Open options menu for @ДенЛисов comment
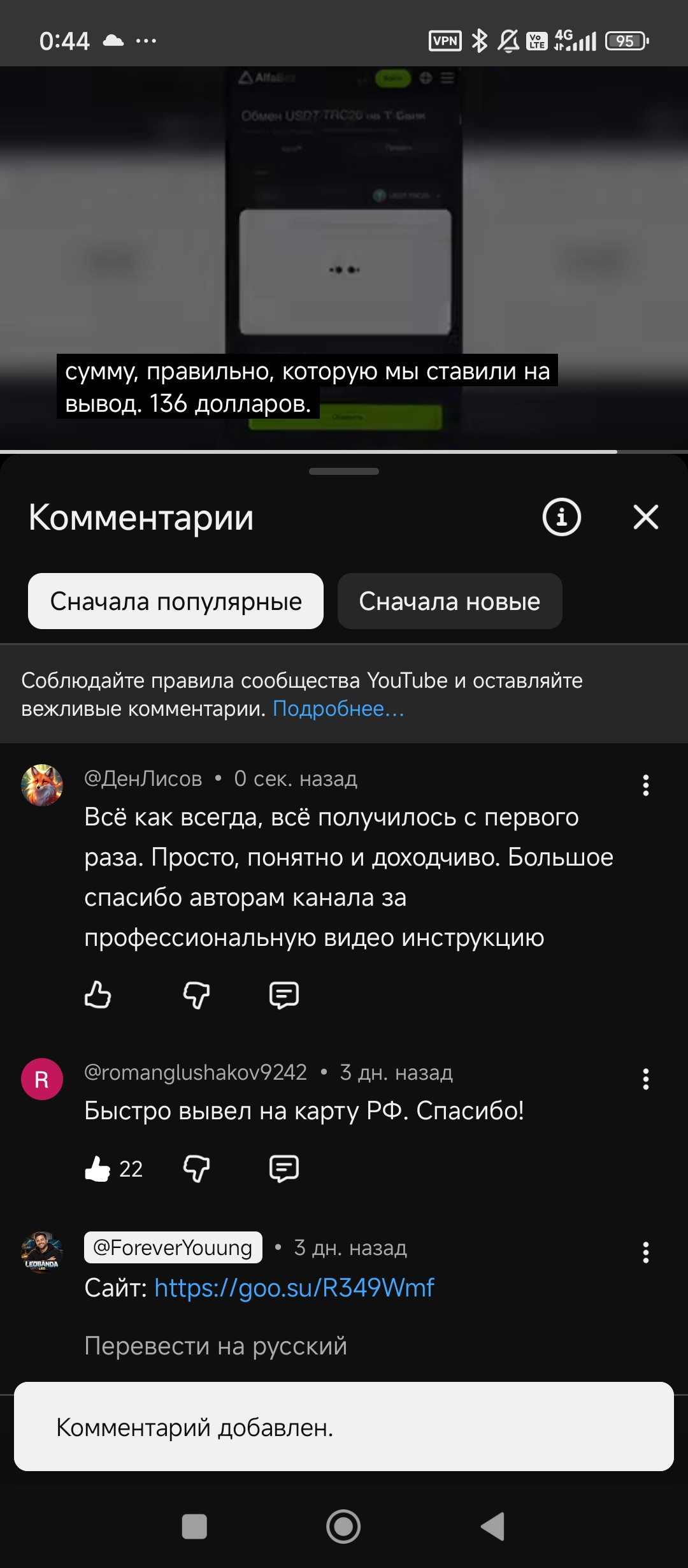This screenshot has width=688, height=1568. 645,785
